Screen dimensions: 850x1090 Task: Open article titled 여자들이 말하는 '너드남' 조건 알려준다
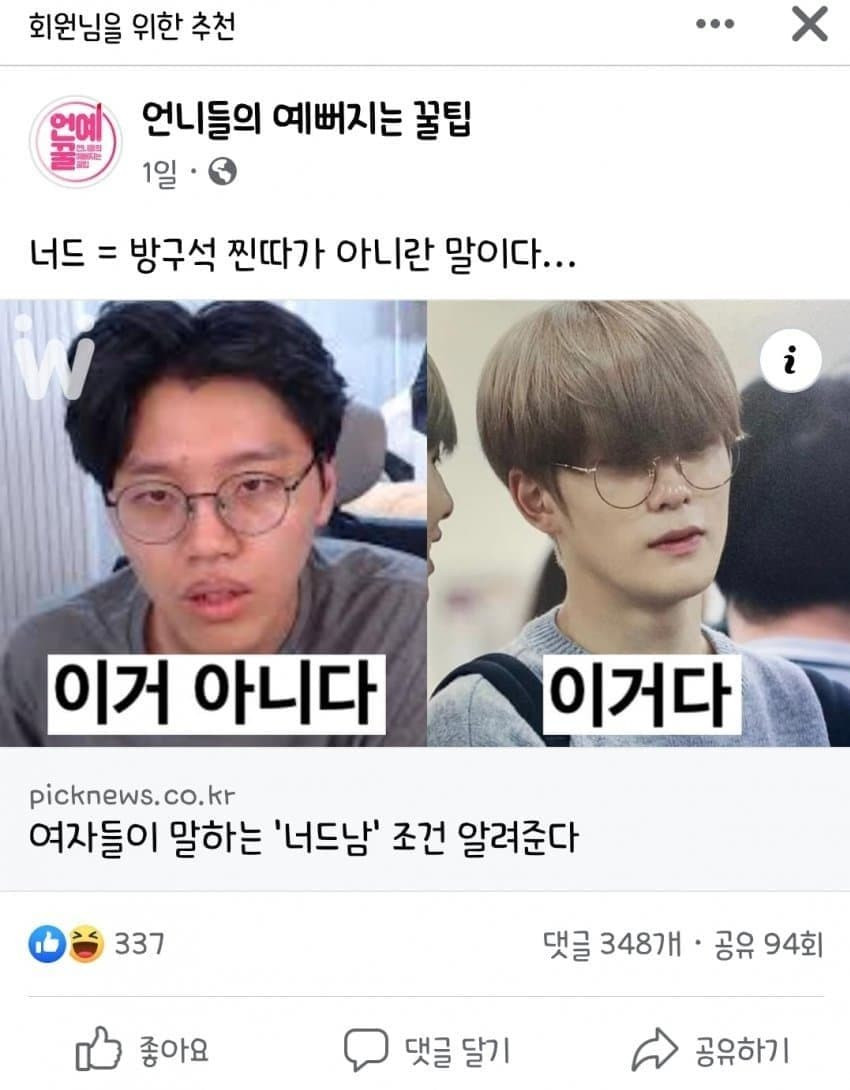[x=304, y=836]
